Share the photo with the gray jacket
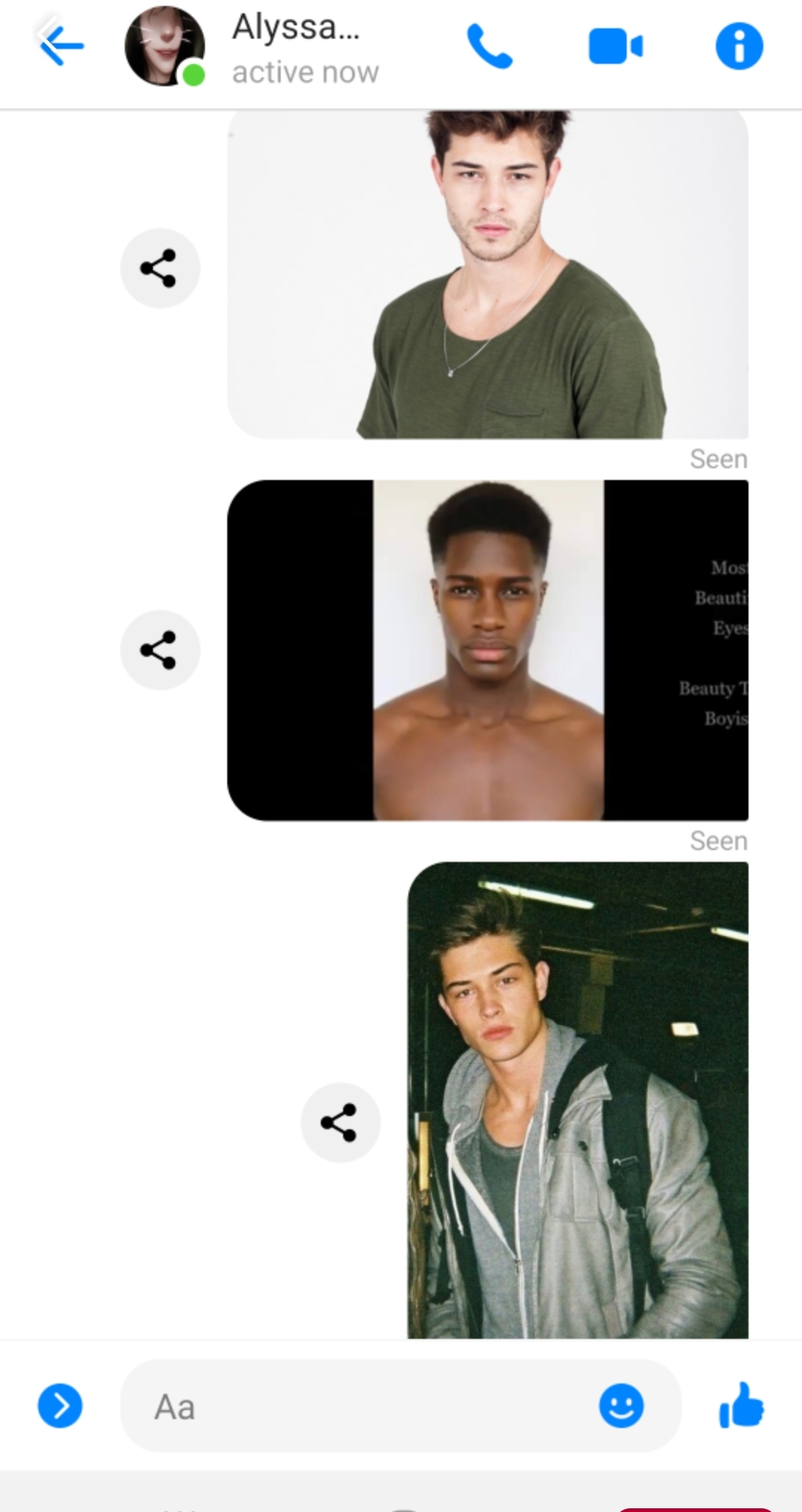Screen dimensions: 802x1512 [340, 1122]
